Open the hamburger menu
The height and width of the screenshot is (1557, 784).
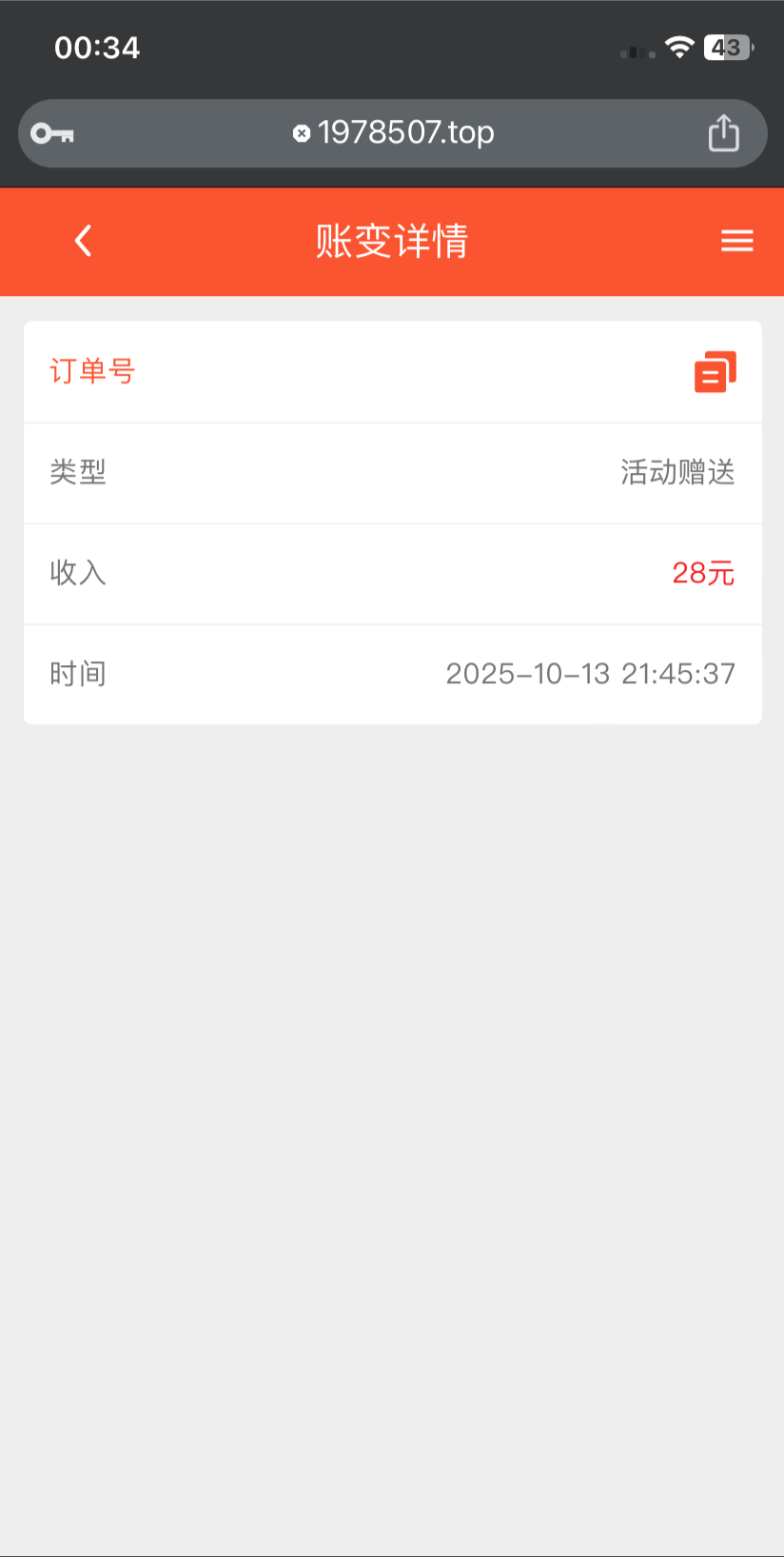pyautogui.click(x=737, y=241)
